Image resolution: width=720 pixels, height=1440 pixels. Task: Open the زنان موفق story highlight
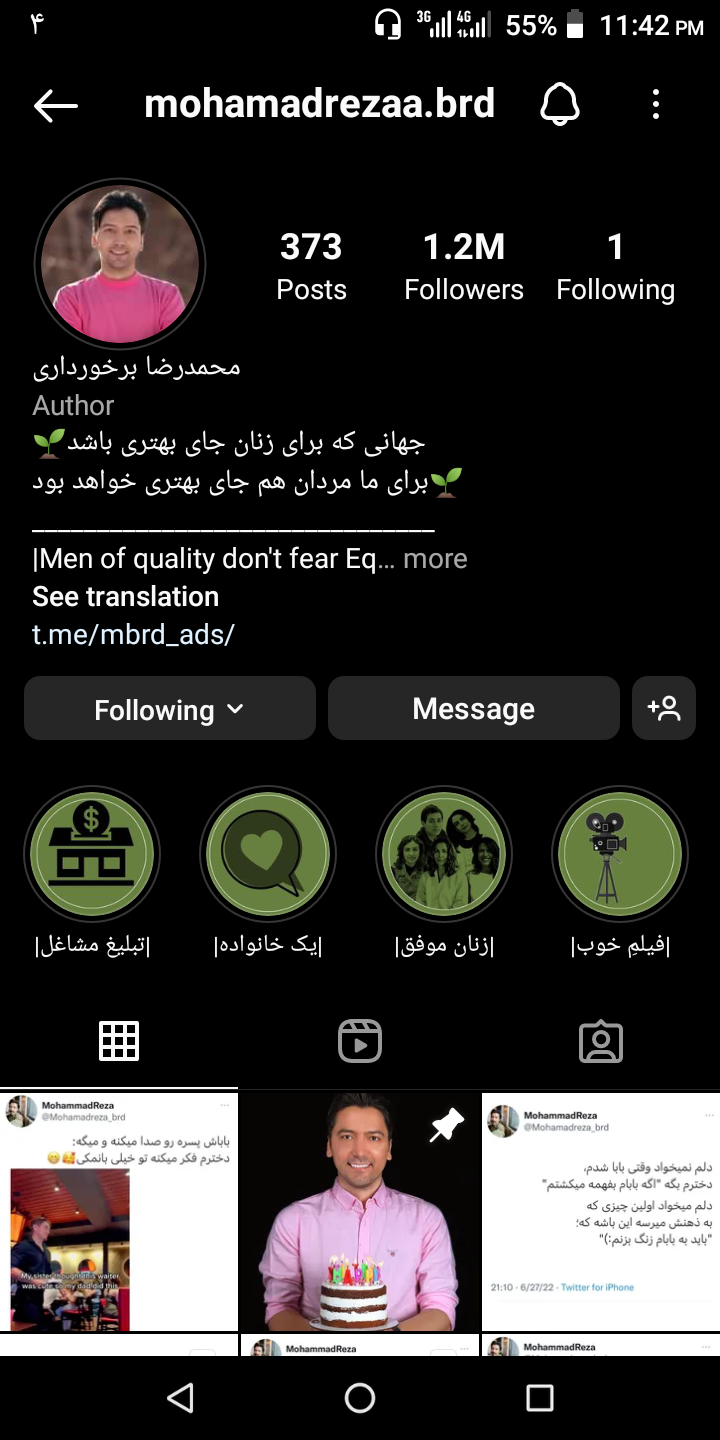pyautogui.click(x=444, y=855)
